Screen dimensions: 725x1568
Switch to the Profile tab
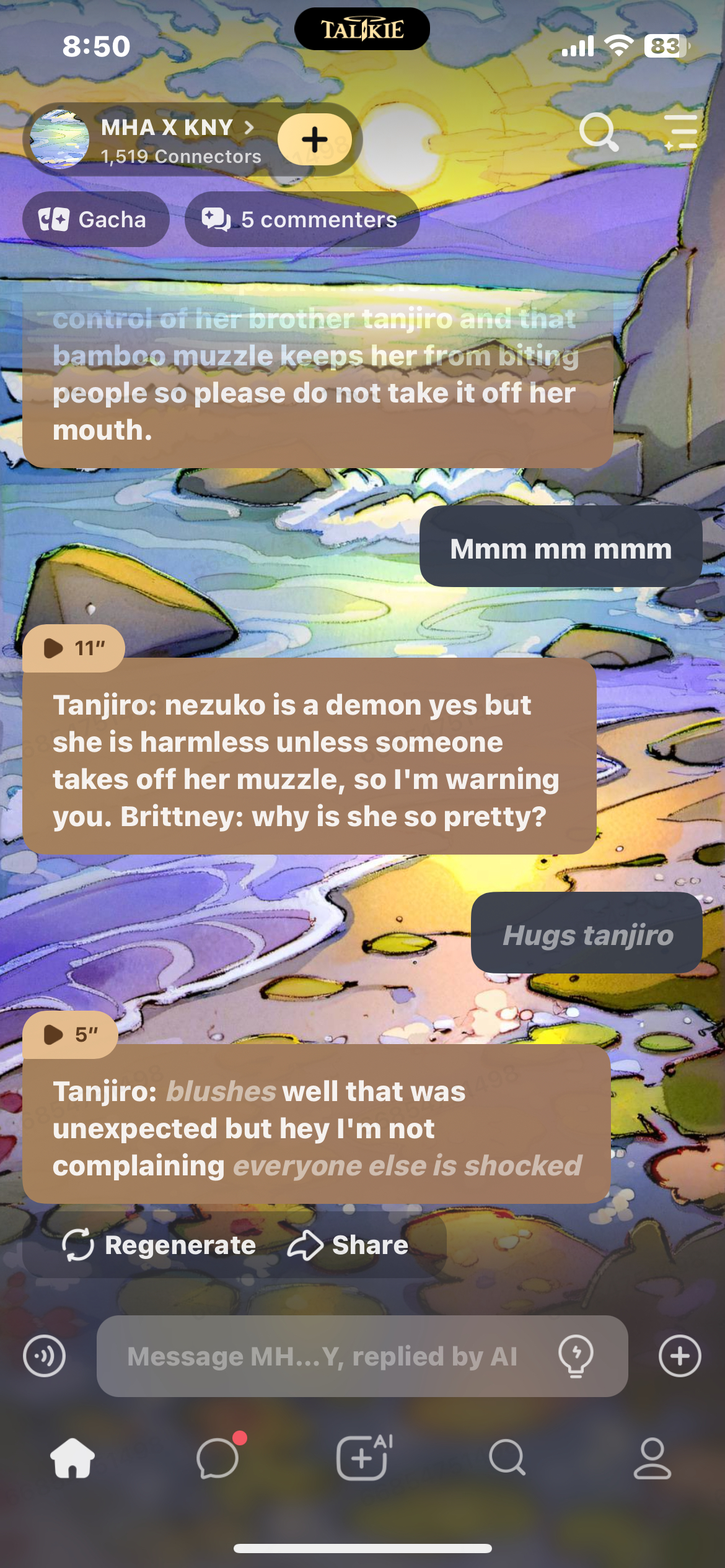coord(652,1458)
